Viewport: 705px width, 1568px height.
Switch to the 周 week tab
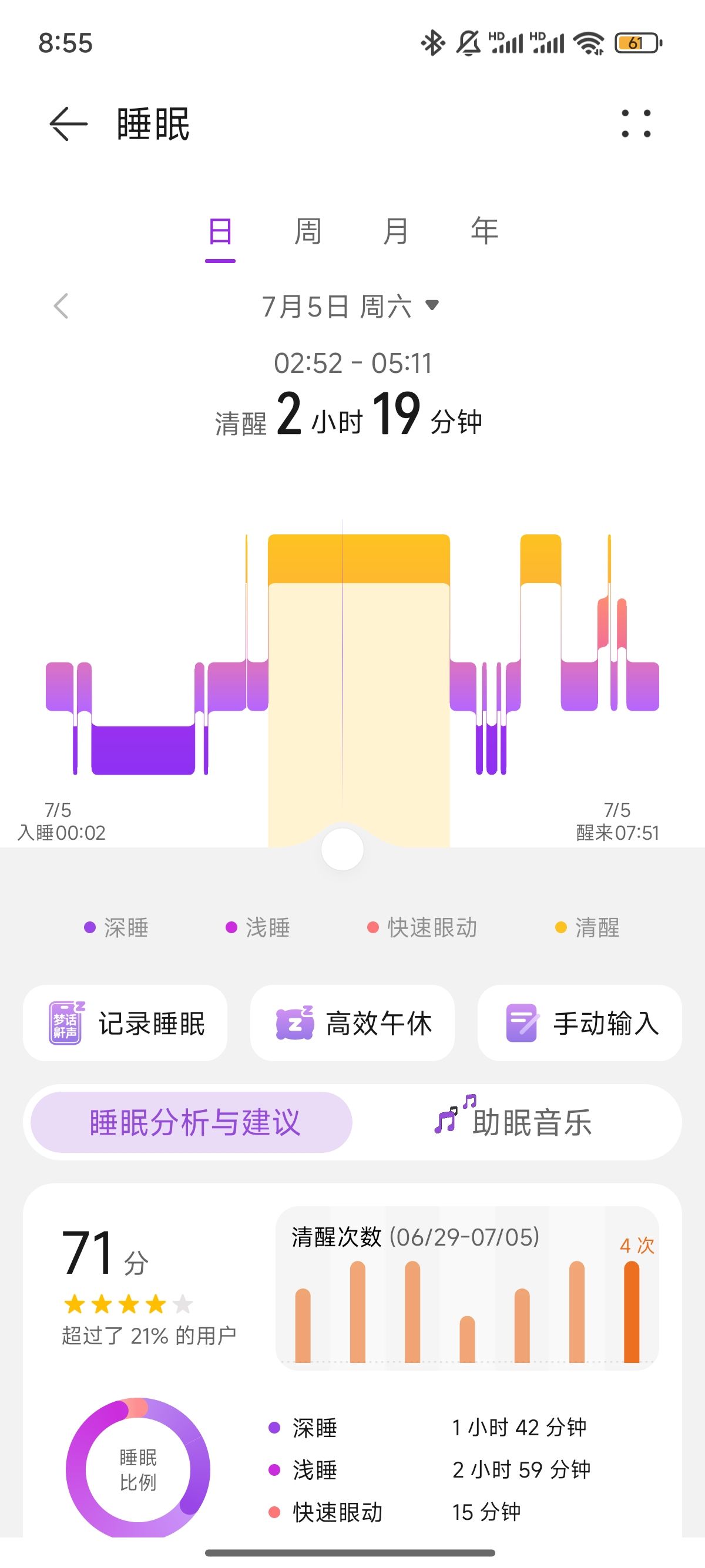pyautogui.click(x=307, y=232)
